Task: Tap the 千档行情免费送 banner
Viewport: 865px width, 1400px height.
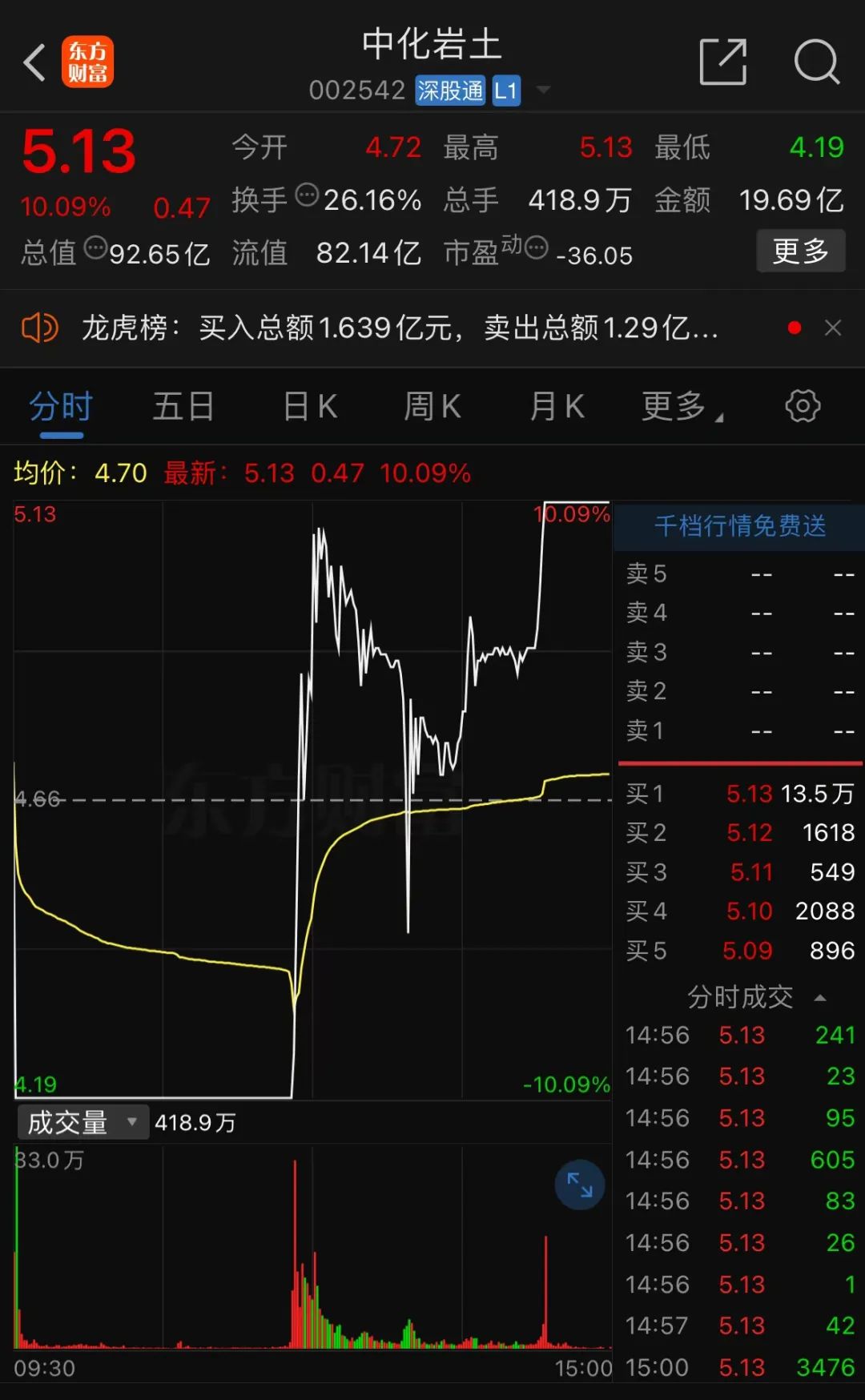Action: [x=739, y=526]
